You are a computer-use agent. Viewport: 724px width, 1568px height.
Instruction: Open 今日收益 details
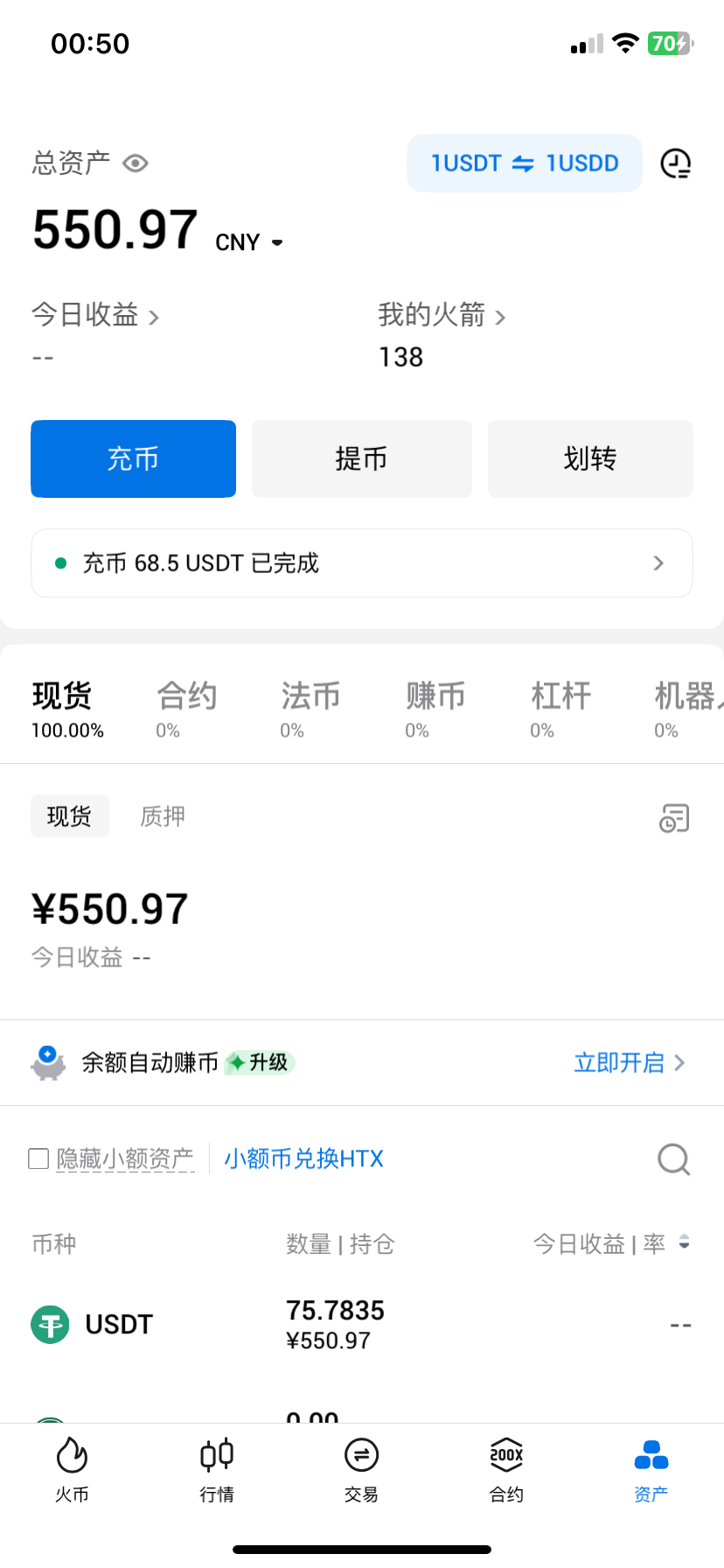pyautogui.click(x=94, y=315)
